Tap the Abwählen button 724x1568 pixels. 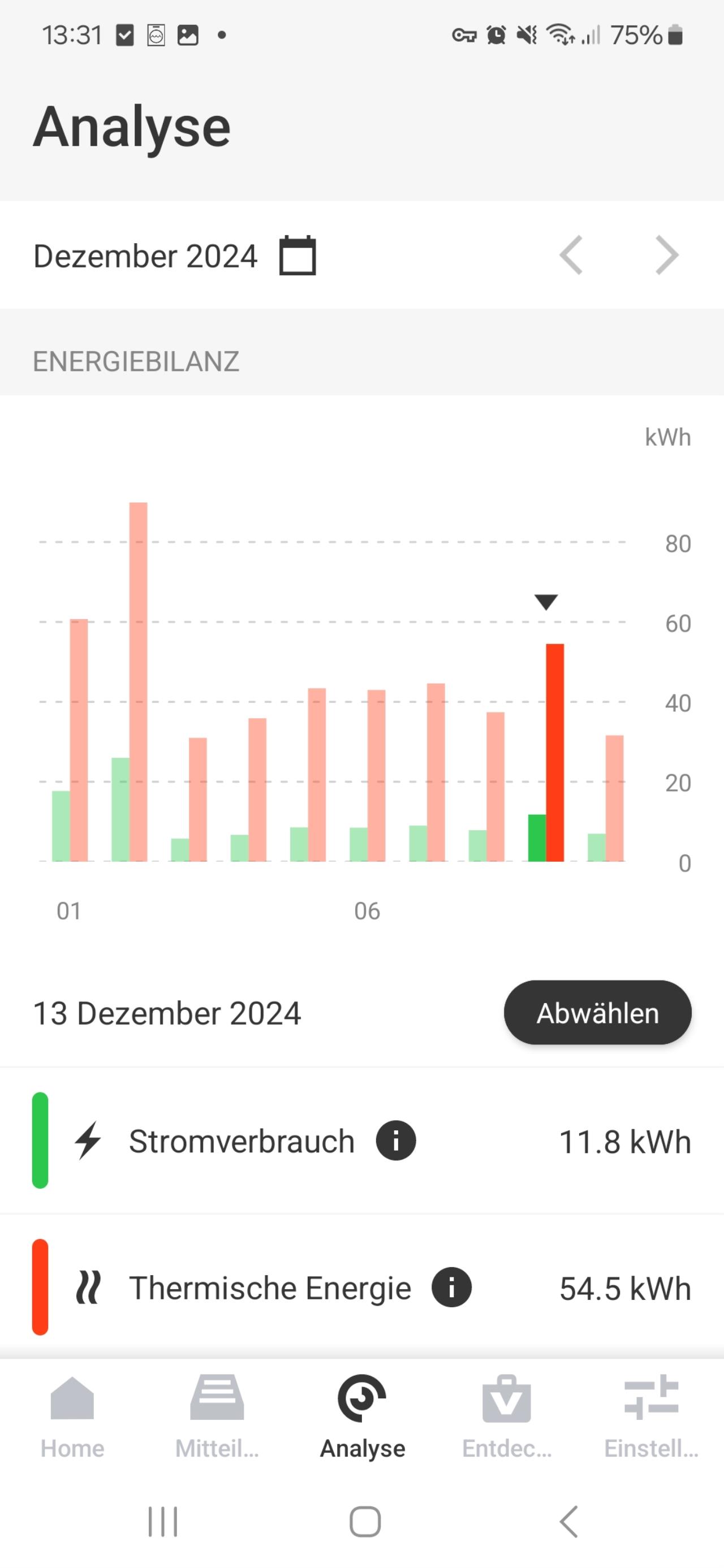point(597,1013)
